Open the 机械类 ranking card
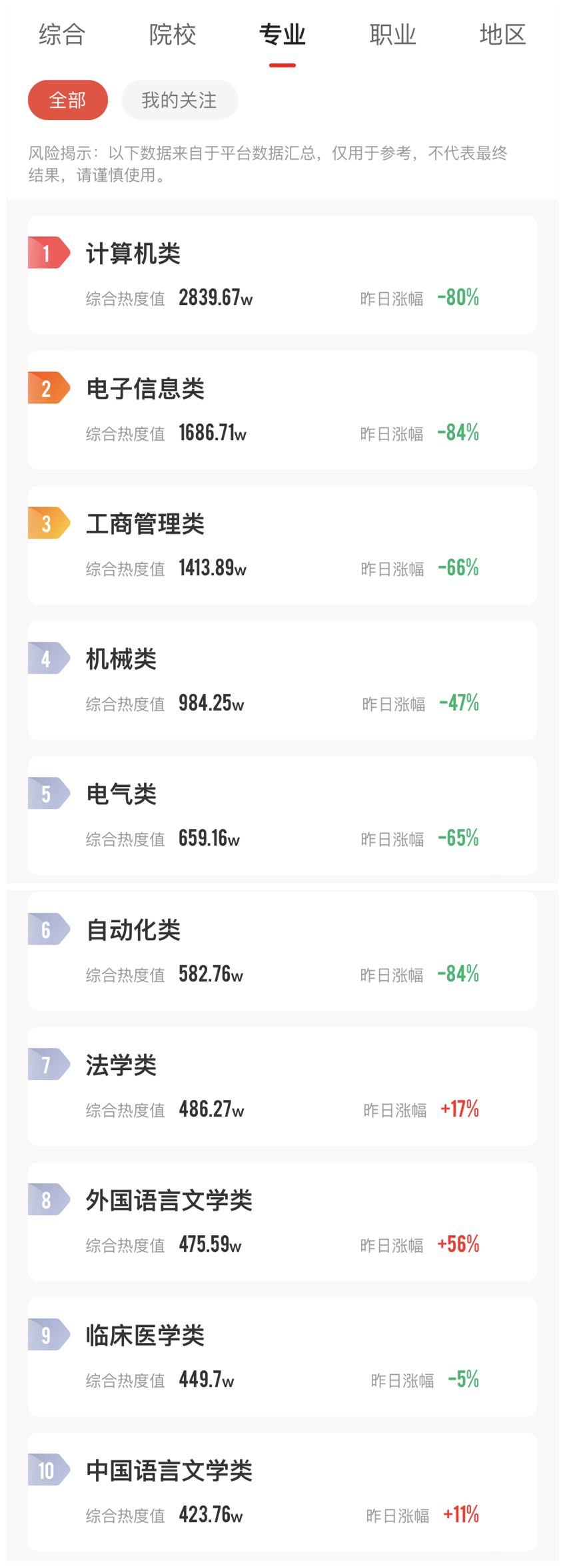Screen dimensions: 565x1568 click(282, 680)
